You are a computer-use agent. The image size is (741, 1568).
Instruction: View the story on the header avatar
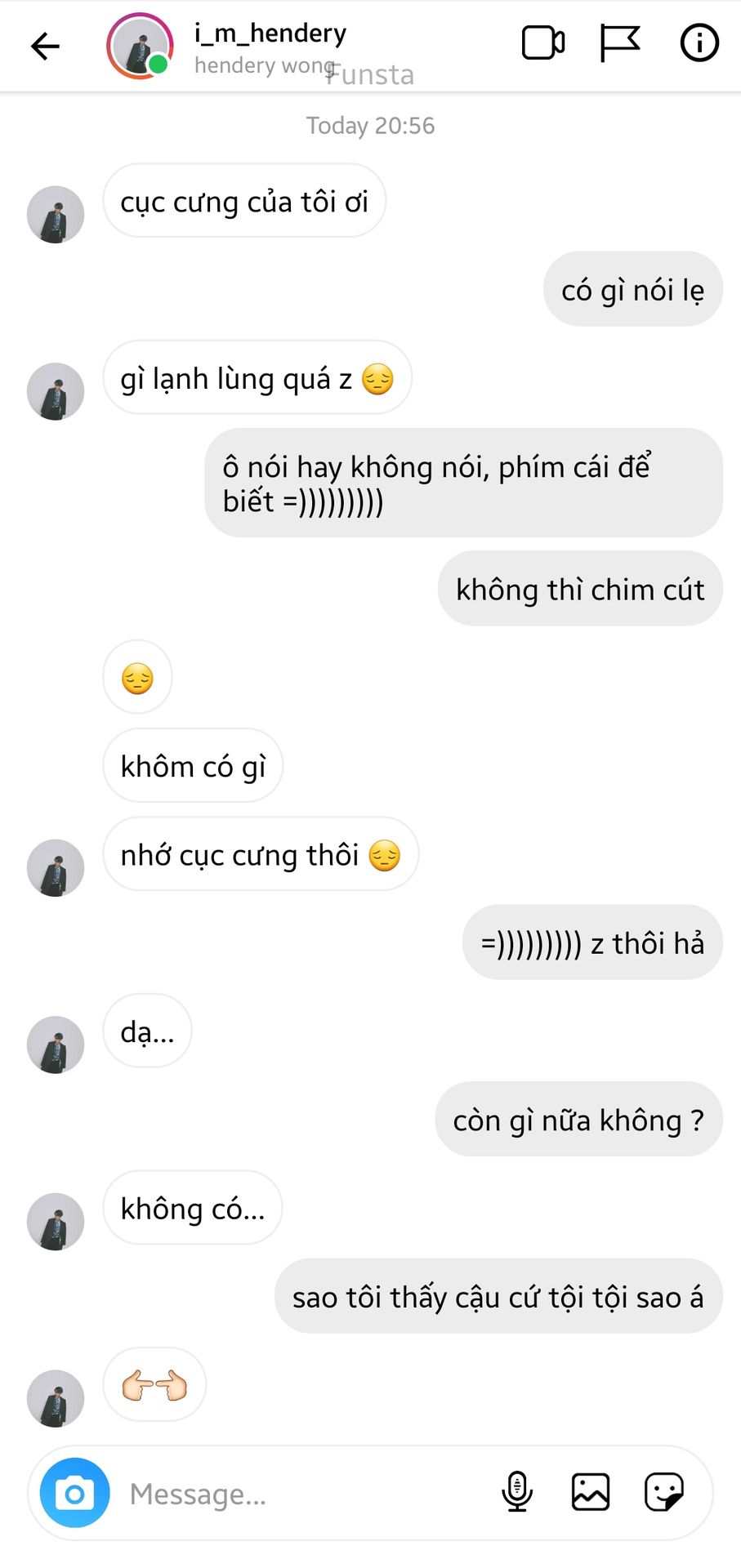tap(140, 46)
